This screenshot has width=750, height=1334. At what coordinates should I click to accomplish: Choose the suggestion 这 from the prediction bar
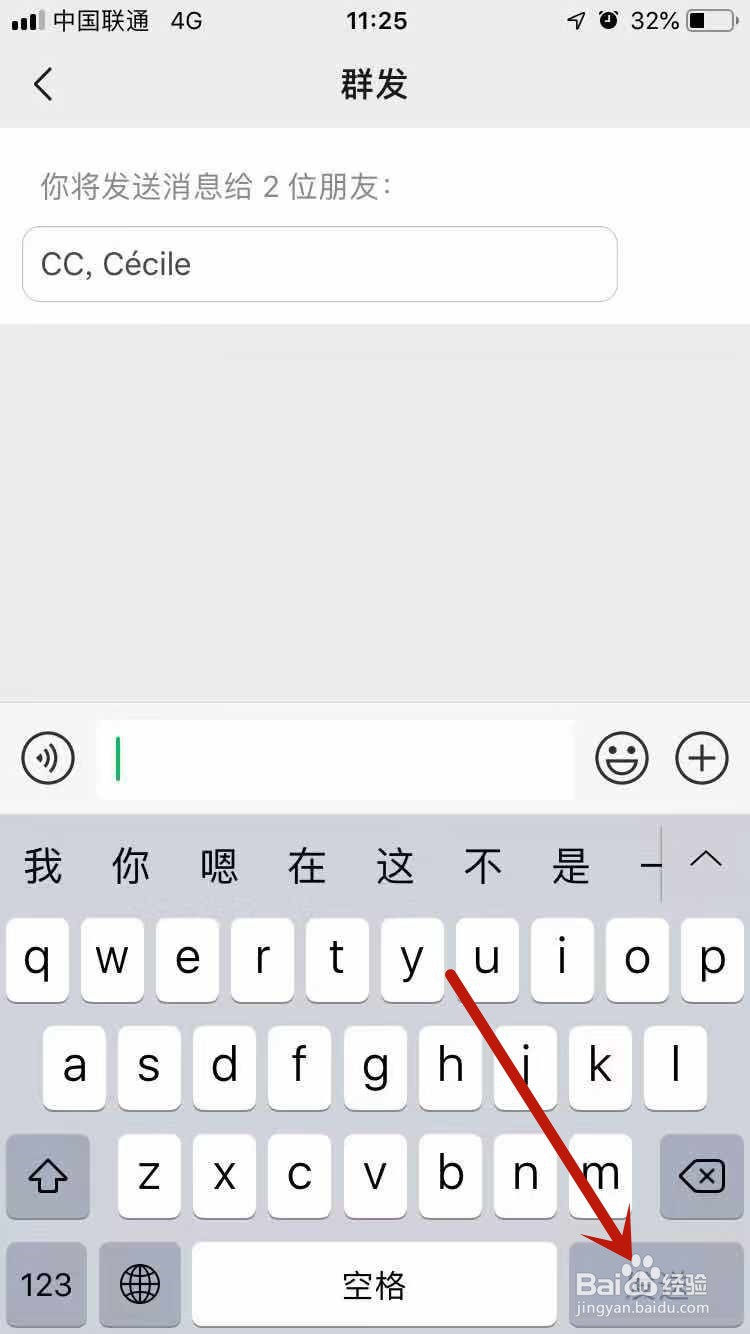pos(395,866)
